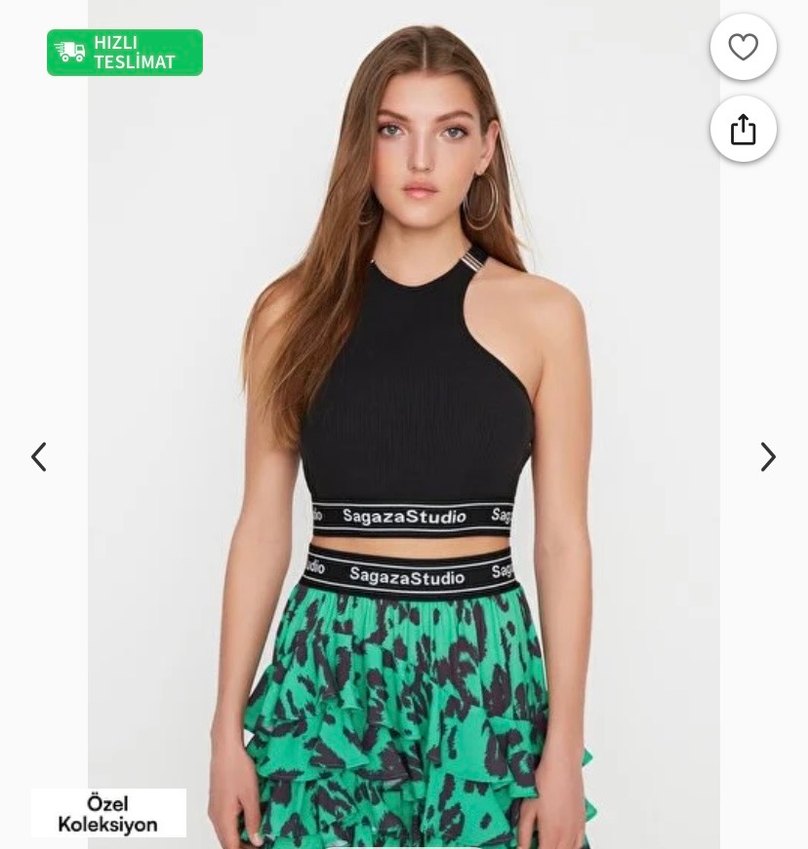Viewport: 808px width, 849px height.
Task: Select the green fast delivery tag
Action: [122, 51]
